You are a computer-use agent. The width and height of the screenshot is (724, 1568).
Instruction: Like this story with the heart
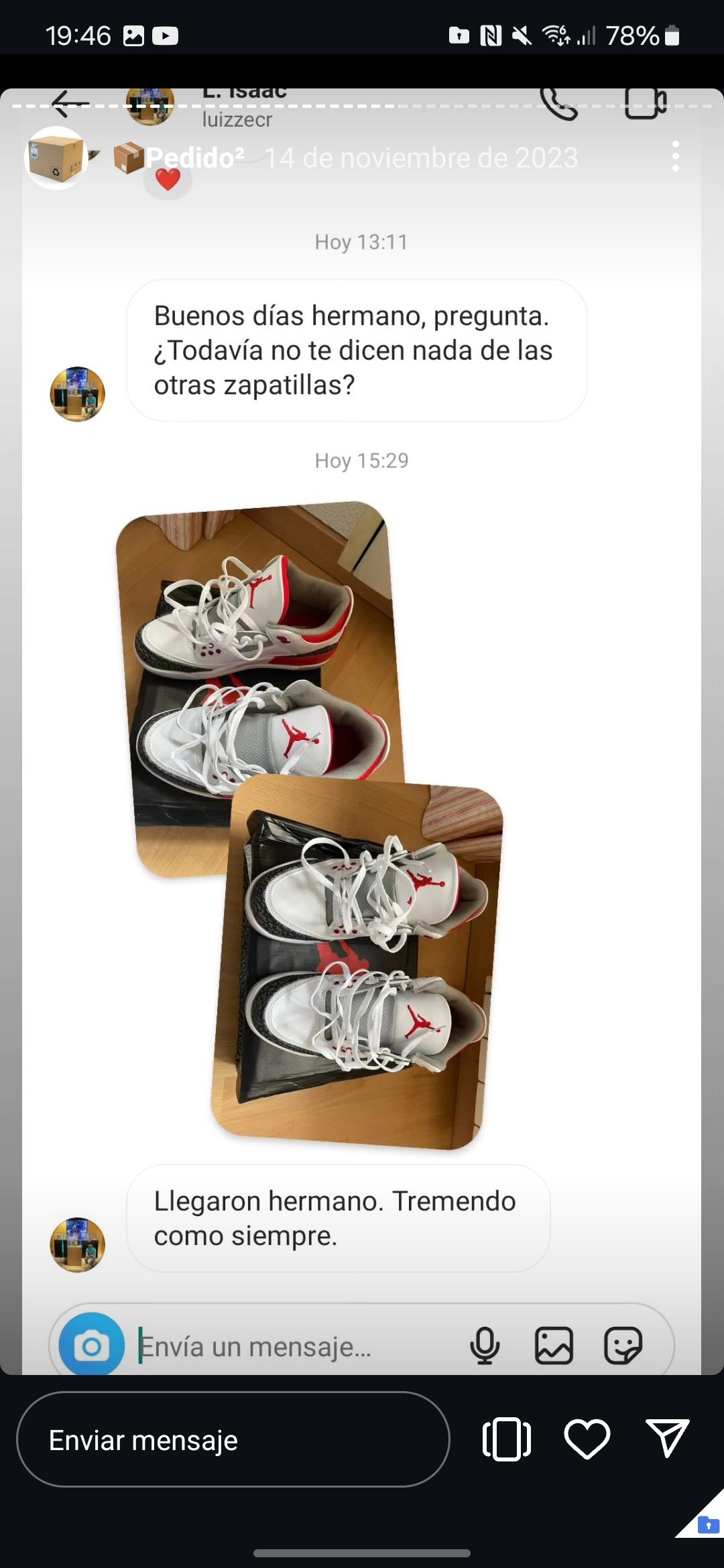tap(587, 1439)
